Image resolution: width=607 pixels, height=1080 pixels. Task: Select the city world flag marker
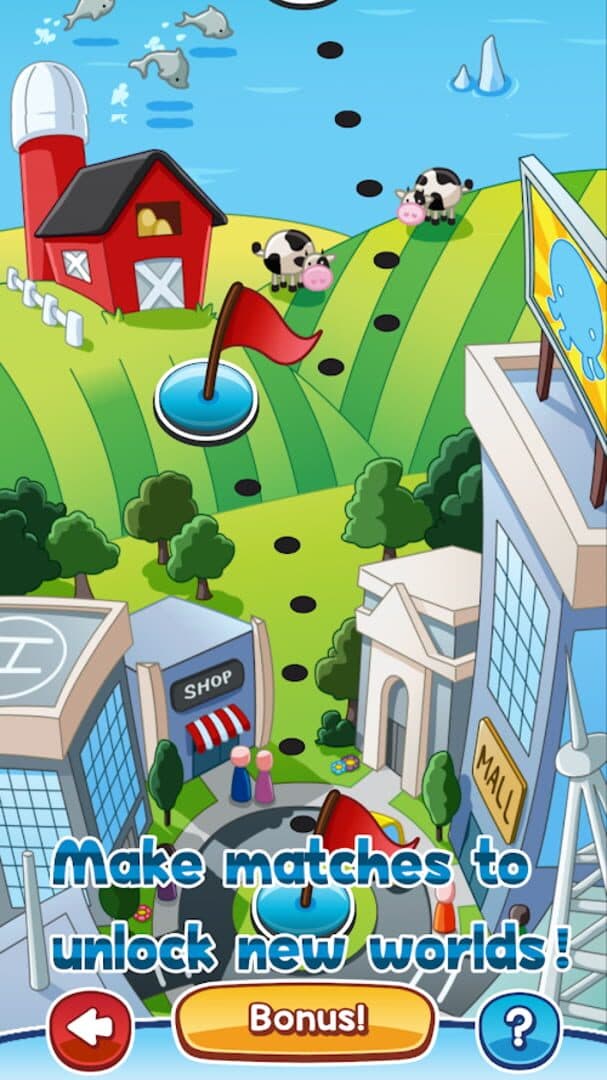coord(303,905)
